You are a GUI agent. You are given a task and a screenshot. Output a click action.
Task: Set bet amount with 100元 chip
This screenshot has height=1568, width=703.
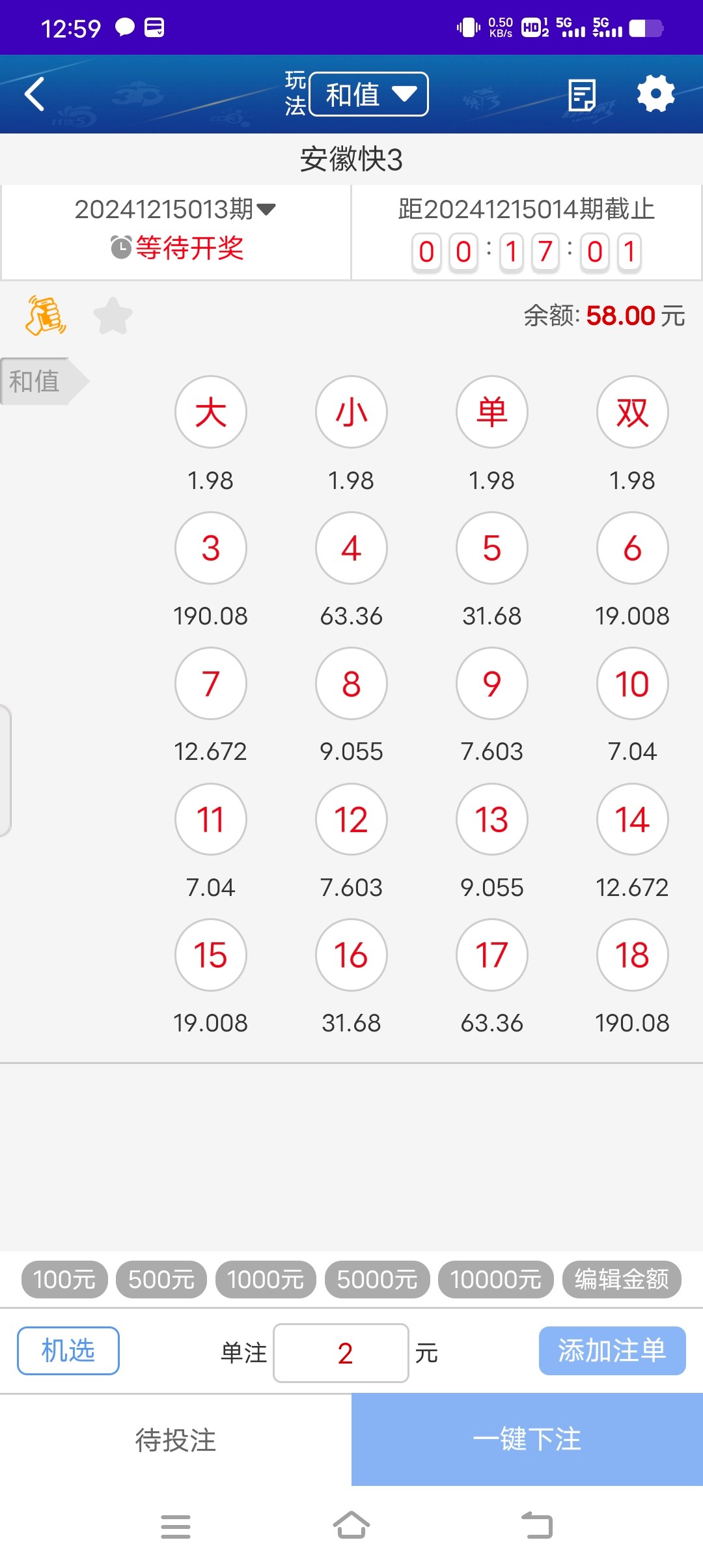click(x=64, y=1280)
